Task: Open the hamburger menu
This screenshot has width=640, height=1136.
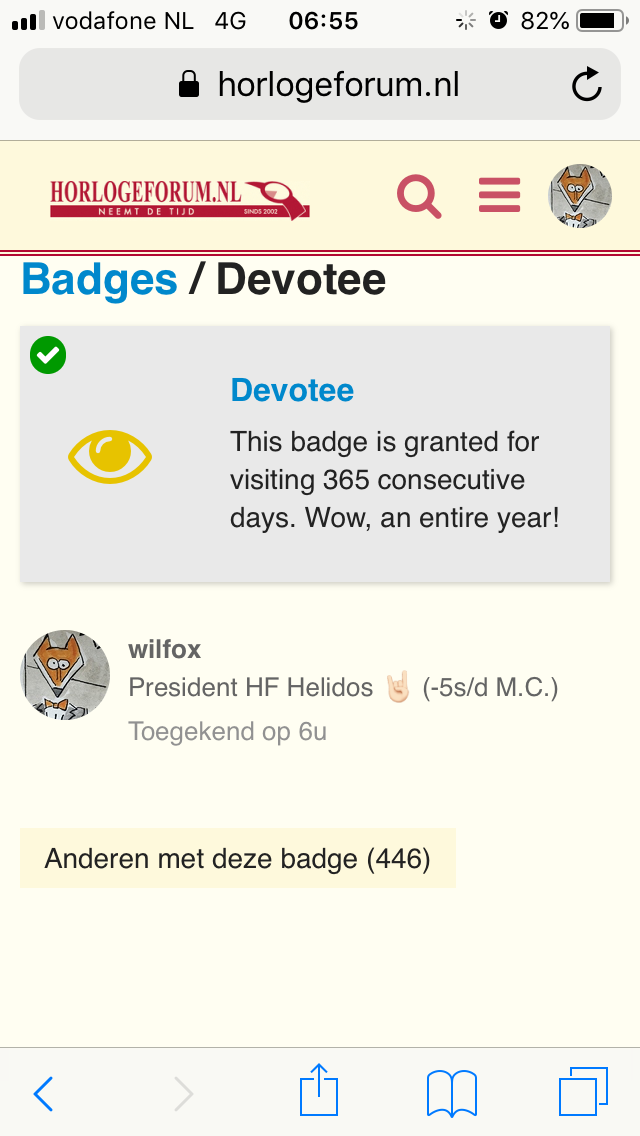Action: point(499,195)
